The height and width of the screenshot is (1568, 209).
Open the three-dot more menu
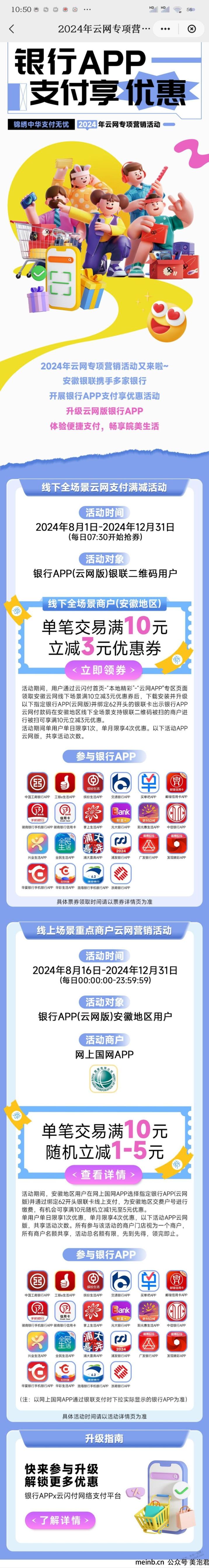pyautogui.click(x=165, y=29)
